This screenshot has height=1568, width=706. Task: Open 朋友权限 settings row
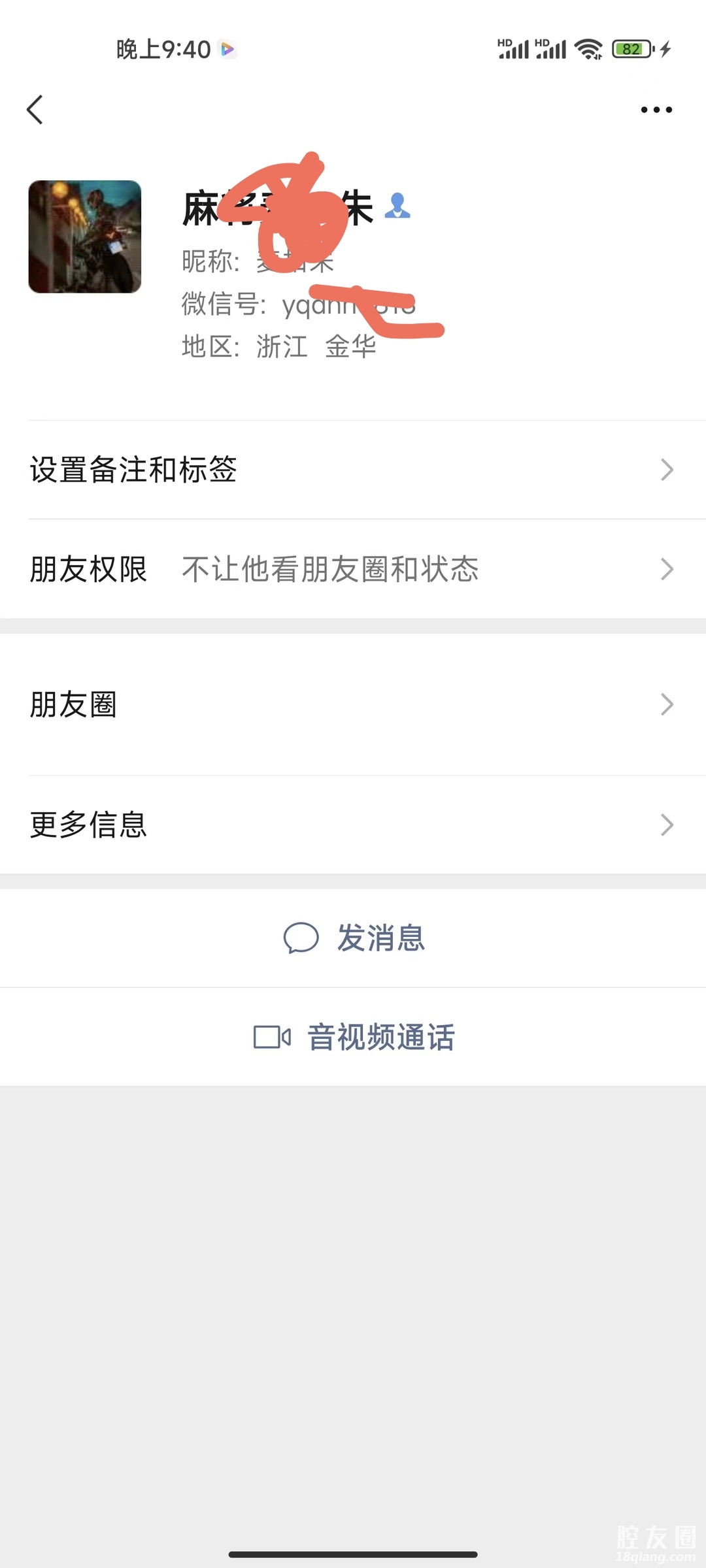[x=353, y=569]
